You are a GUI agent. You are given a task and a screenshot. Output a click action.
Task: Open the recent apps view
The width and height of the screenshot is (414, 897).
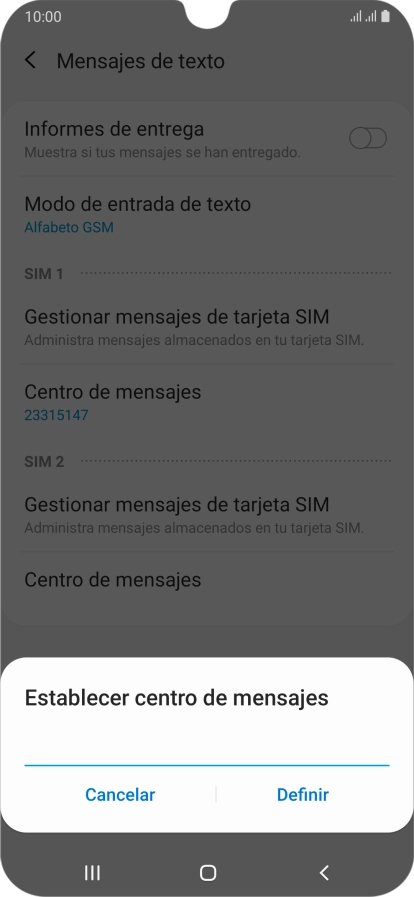click(92, 872)
